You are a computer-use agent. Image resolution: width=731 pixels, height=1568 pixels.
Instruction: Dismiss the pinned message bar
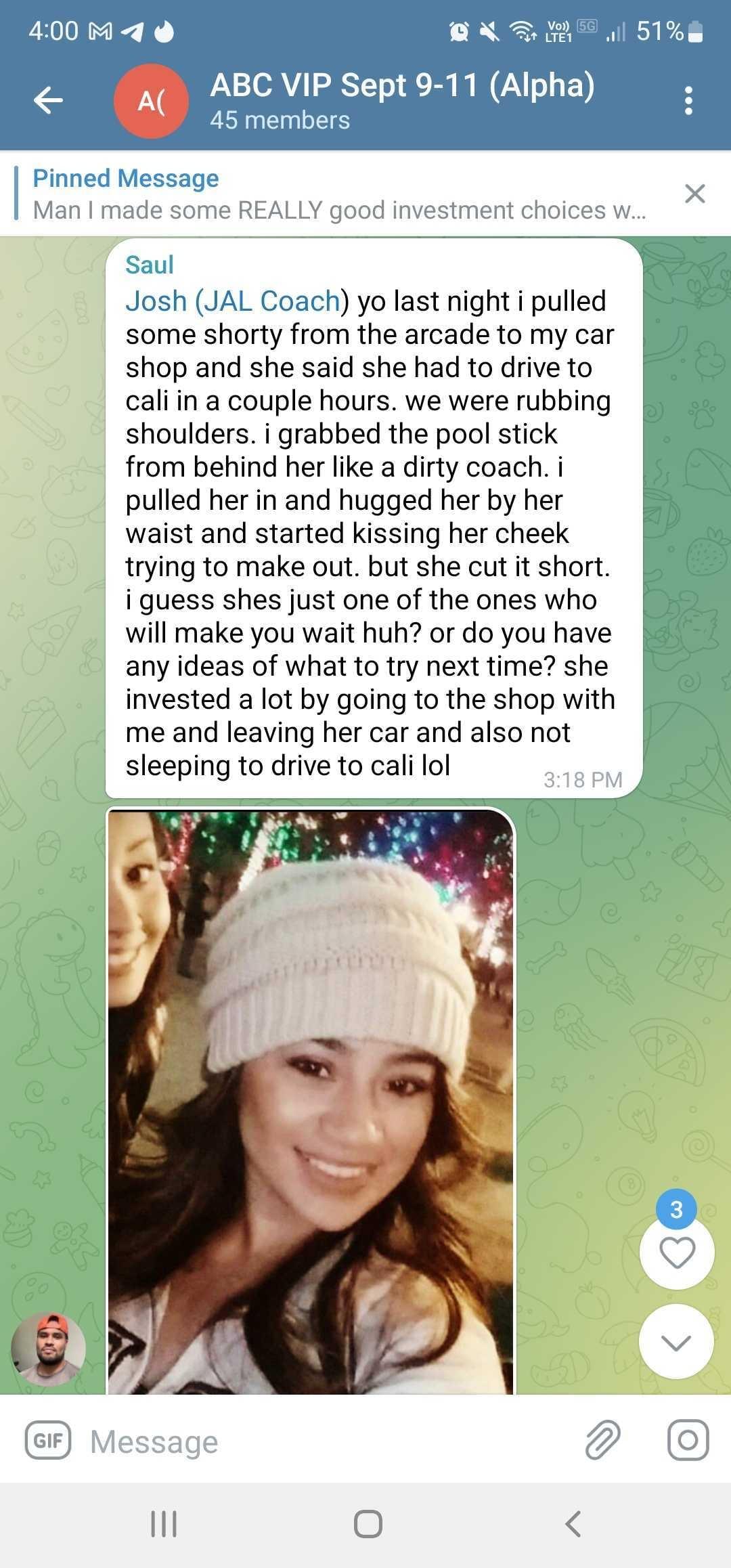pos(694,194)
